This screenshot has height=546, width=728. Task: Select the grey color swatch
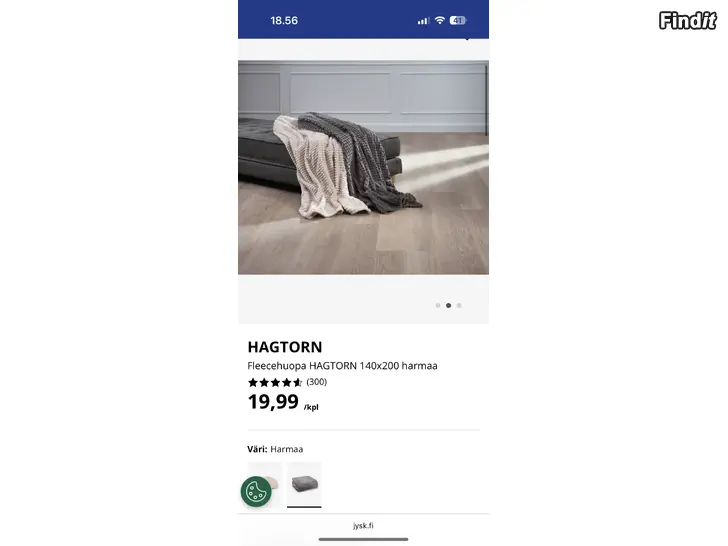304,484
